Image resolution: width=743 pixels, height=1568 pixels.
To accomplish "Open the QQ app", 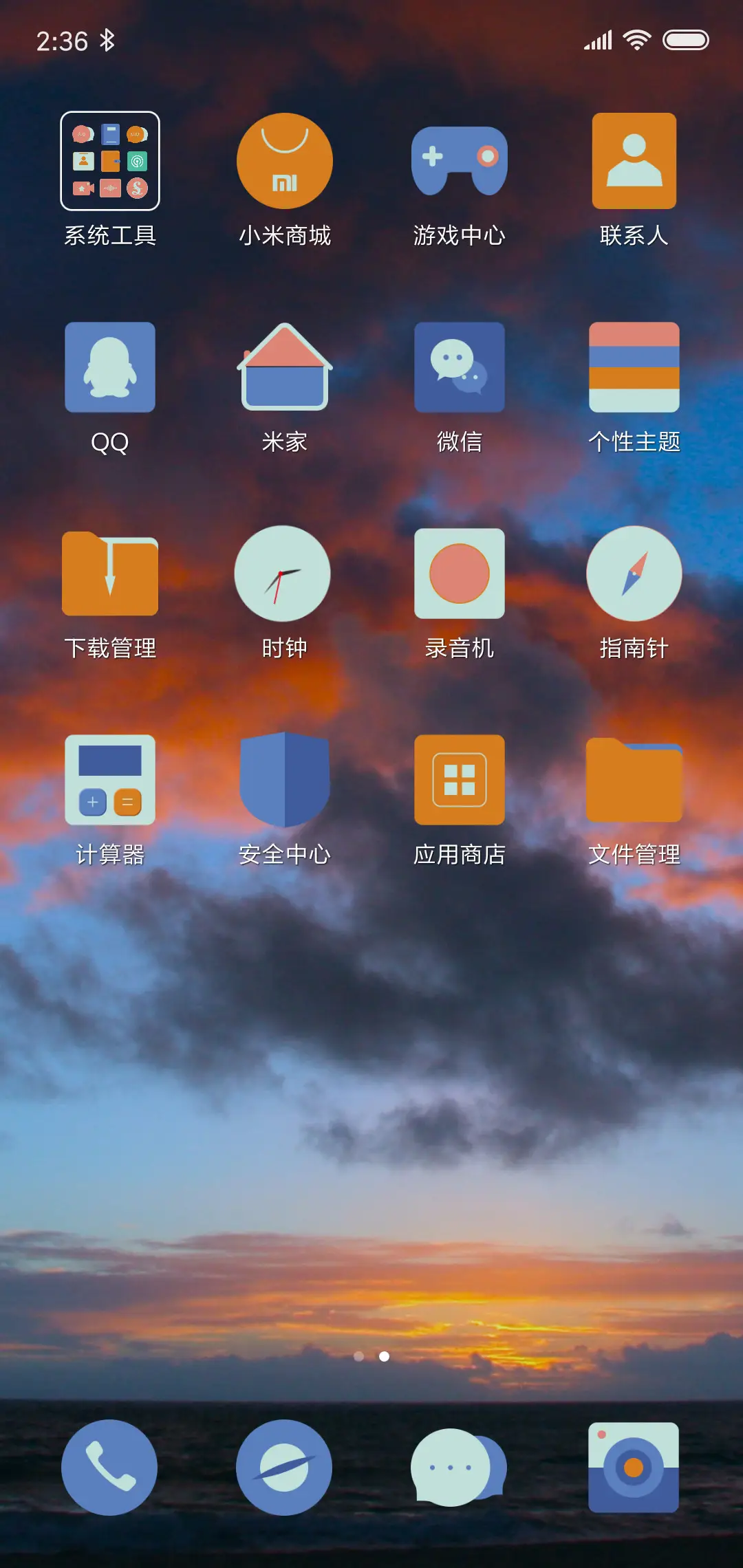I will [x=110, y=368].
